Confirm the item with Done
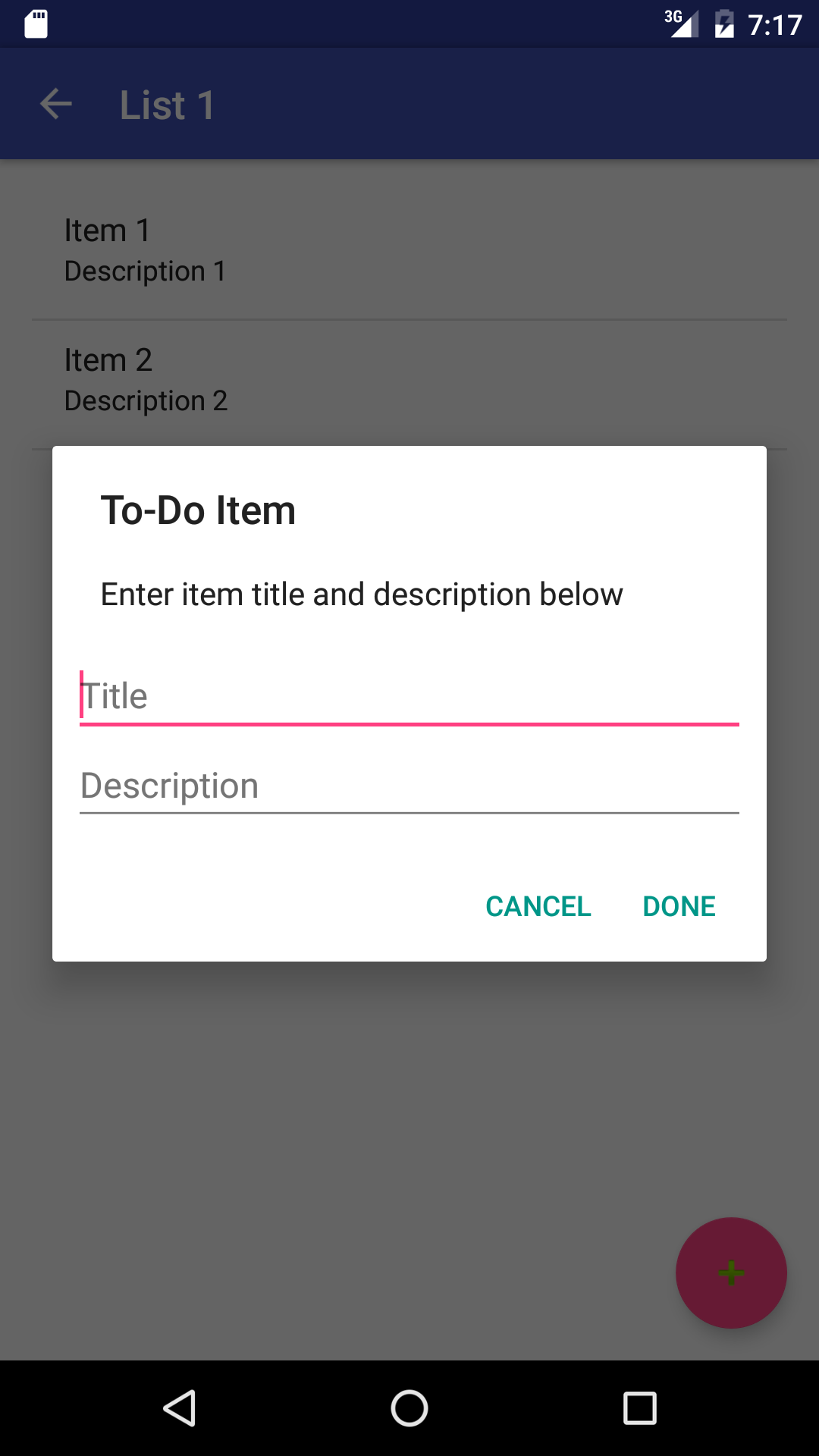This screenshot has width=819, height=1456. tap(679, 906)
